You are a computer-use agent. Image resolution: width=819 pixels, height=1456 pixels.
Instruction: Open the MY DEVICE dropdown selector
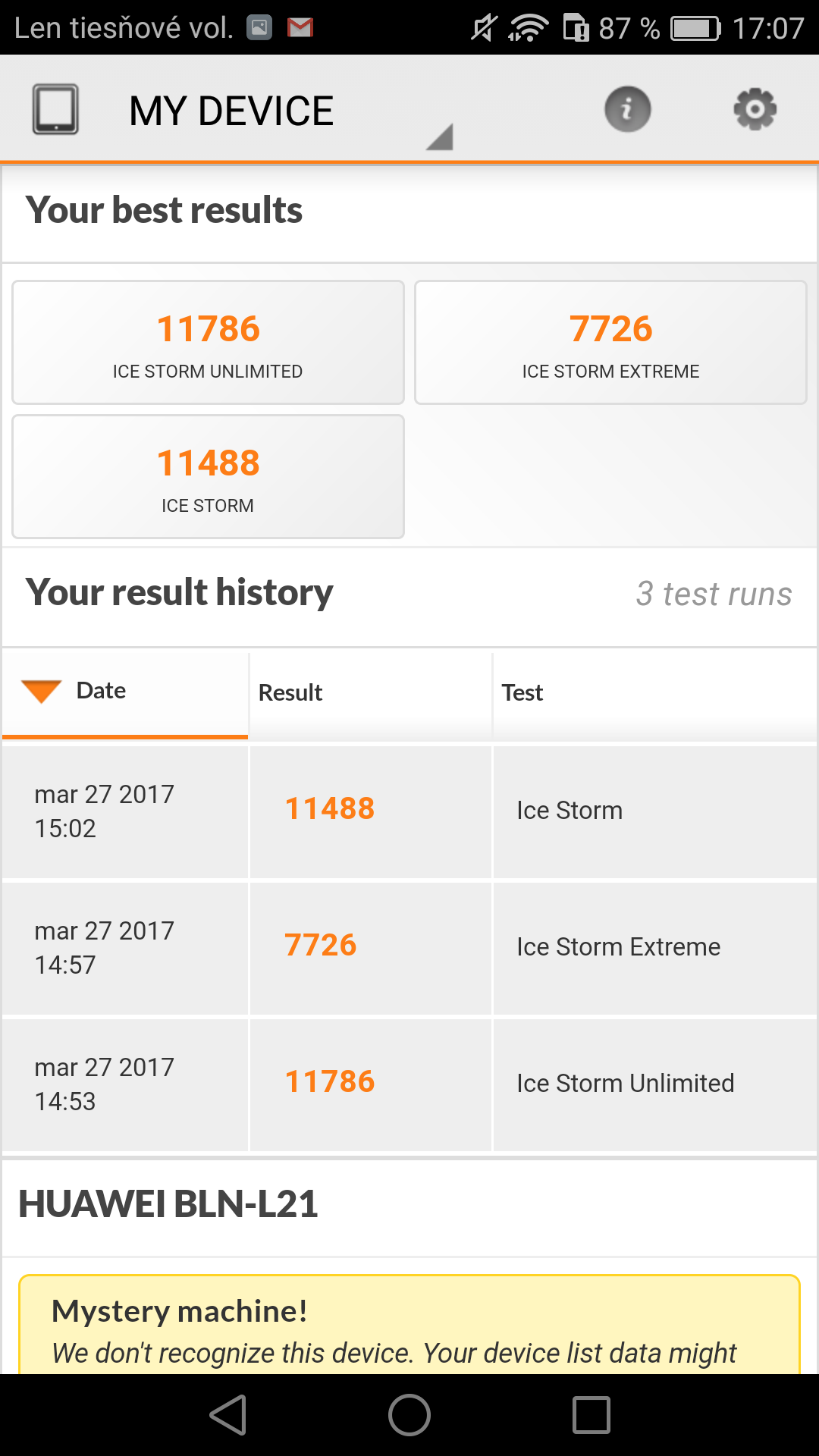(x=291, y=111)
